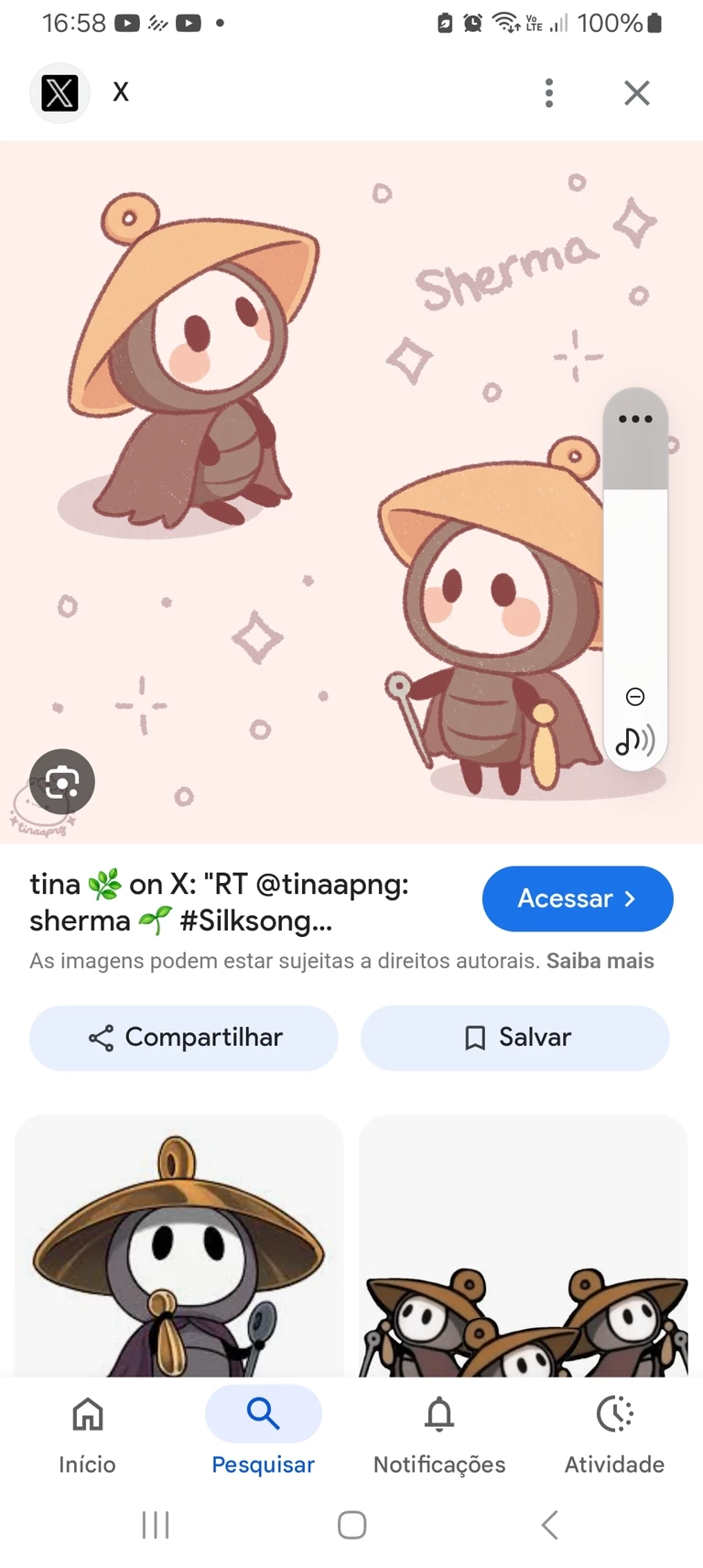Go to the Início tab
This screenshot has width=703, height=1568.
(88, 1432)
